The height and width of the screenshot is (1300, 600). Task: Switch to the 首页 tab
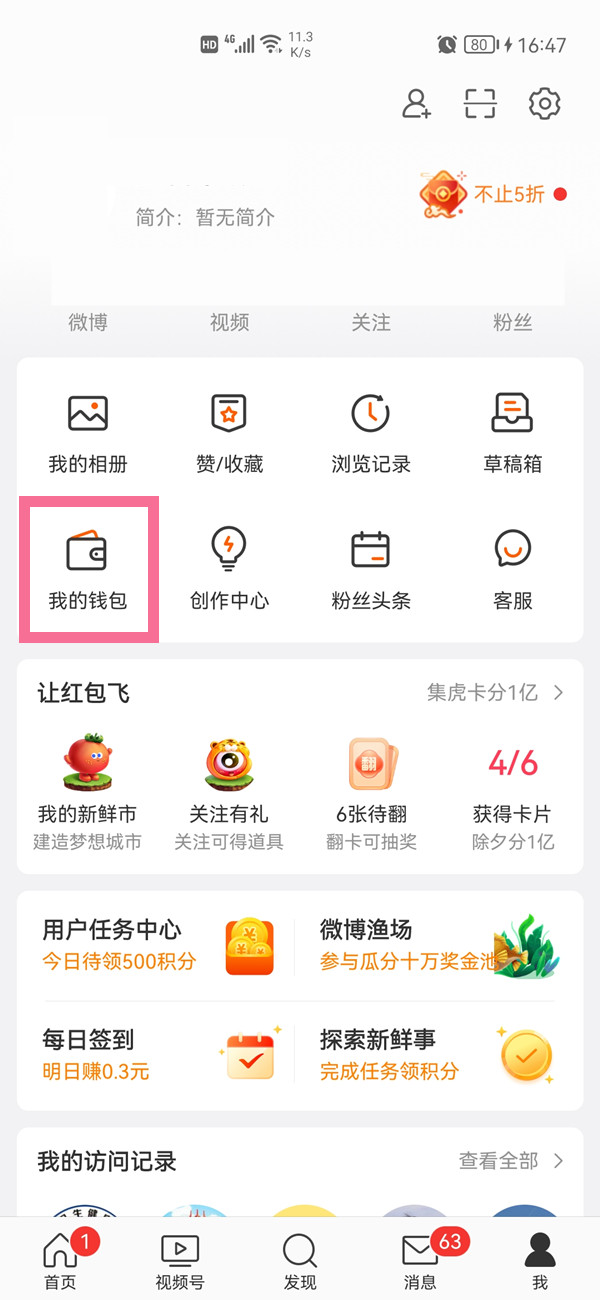pos(60,1260)
